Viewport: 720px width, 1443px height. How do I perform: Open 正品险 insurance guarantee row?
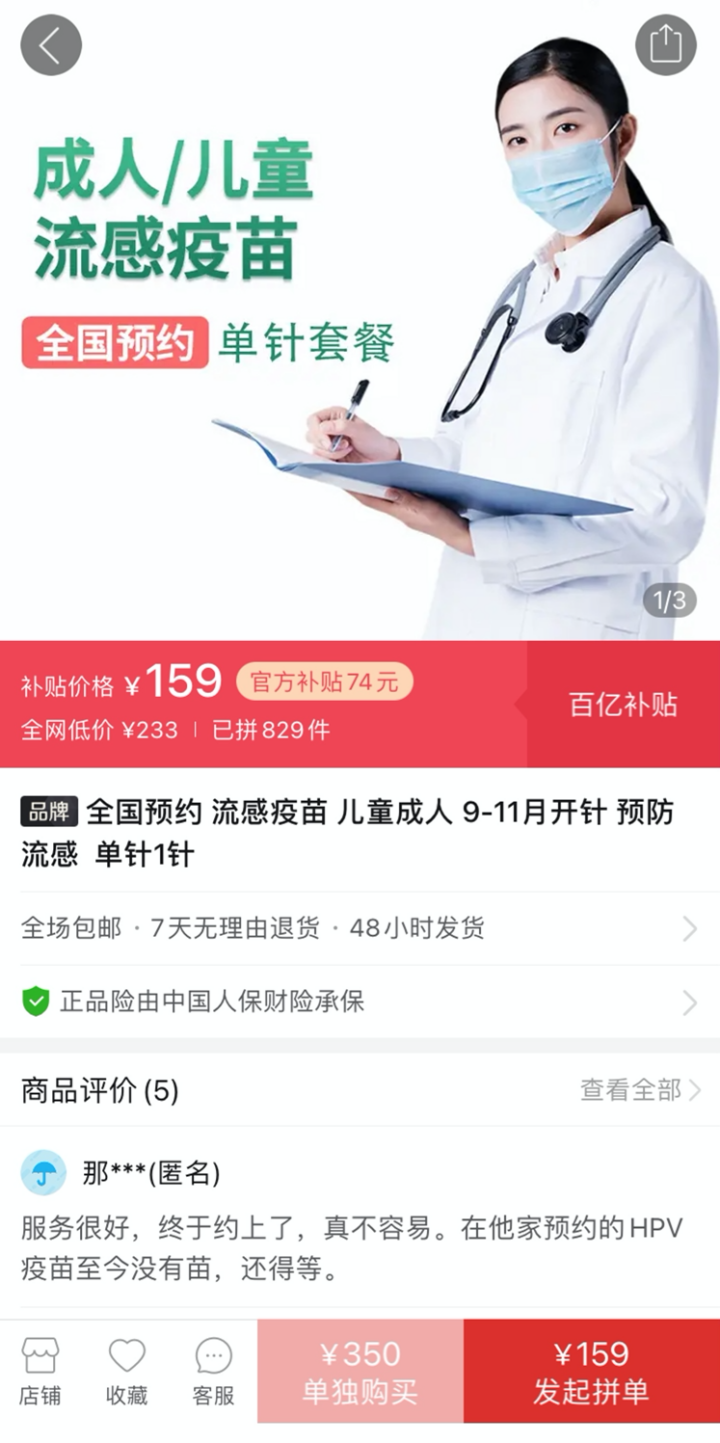(360, 1001)
